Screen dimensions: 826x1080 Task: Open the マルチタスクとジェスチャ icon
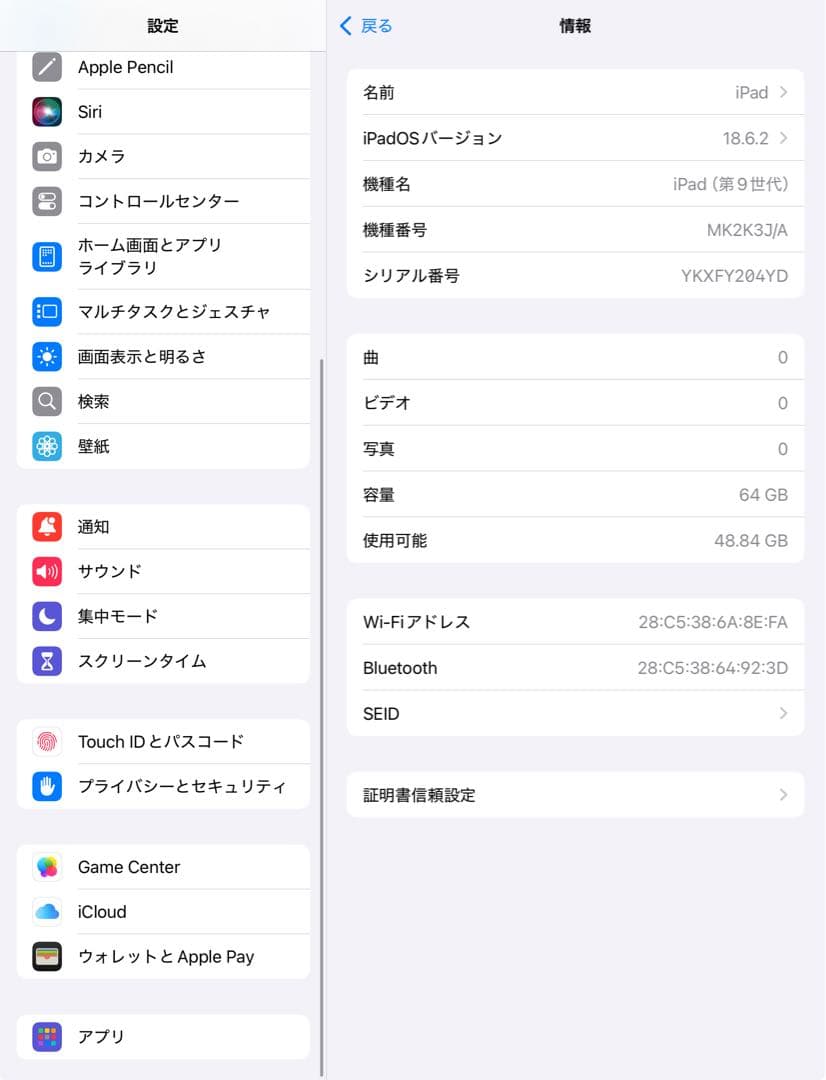pos(46,312)
